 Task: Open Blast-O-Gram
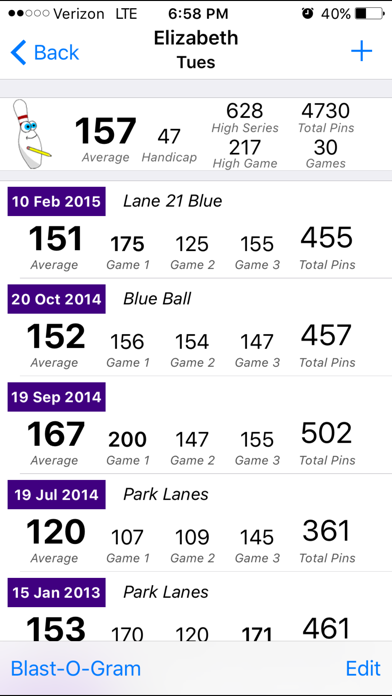[x=75, y=668]
